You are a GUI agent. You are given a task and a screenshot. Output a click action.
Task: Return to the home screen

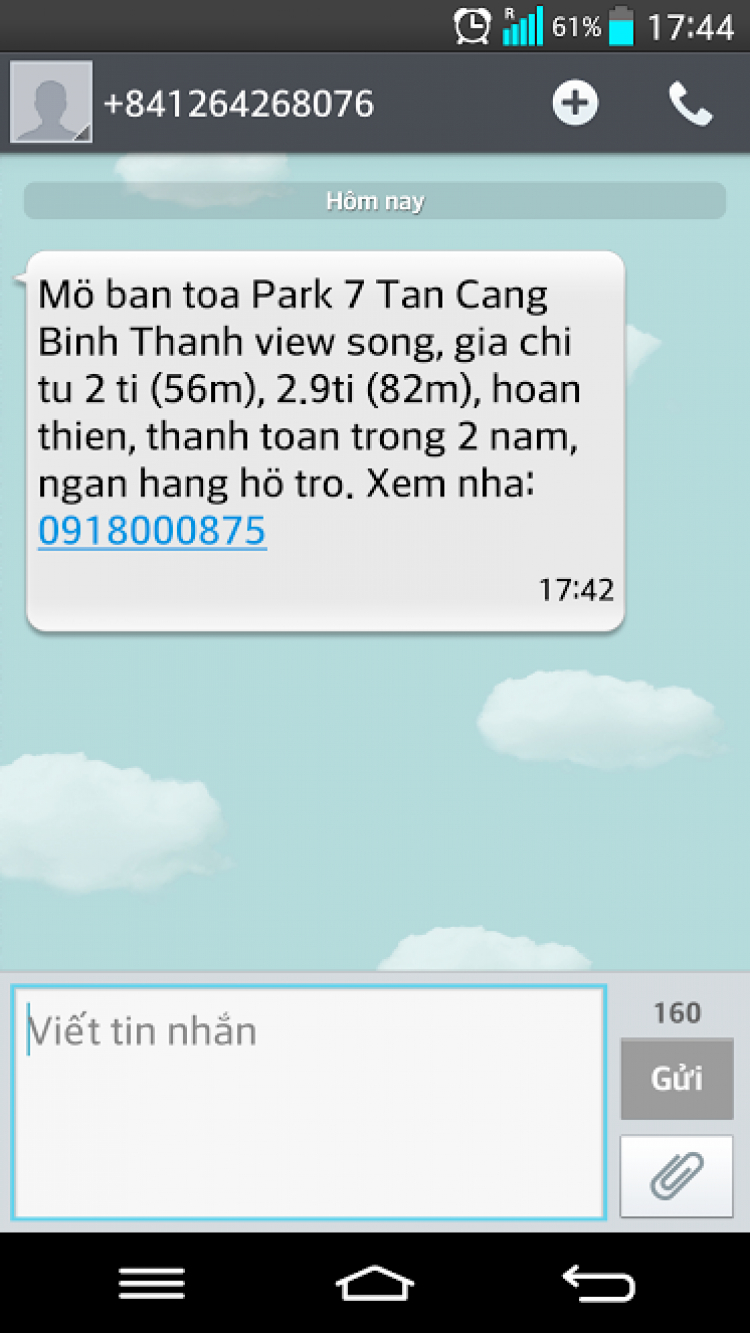[374, 1283]
